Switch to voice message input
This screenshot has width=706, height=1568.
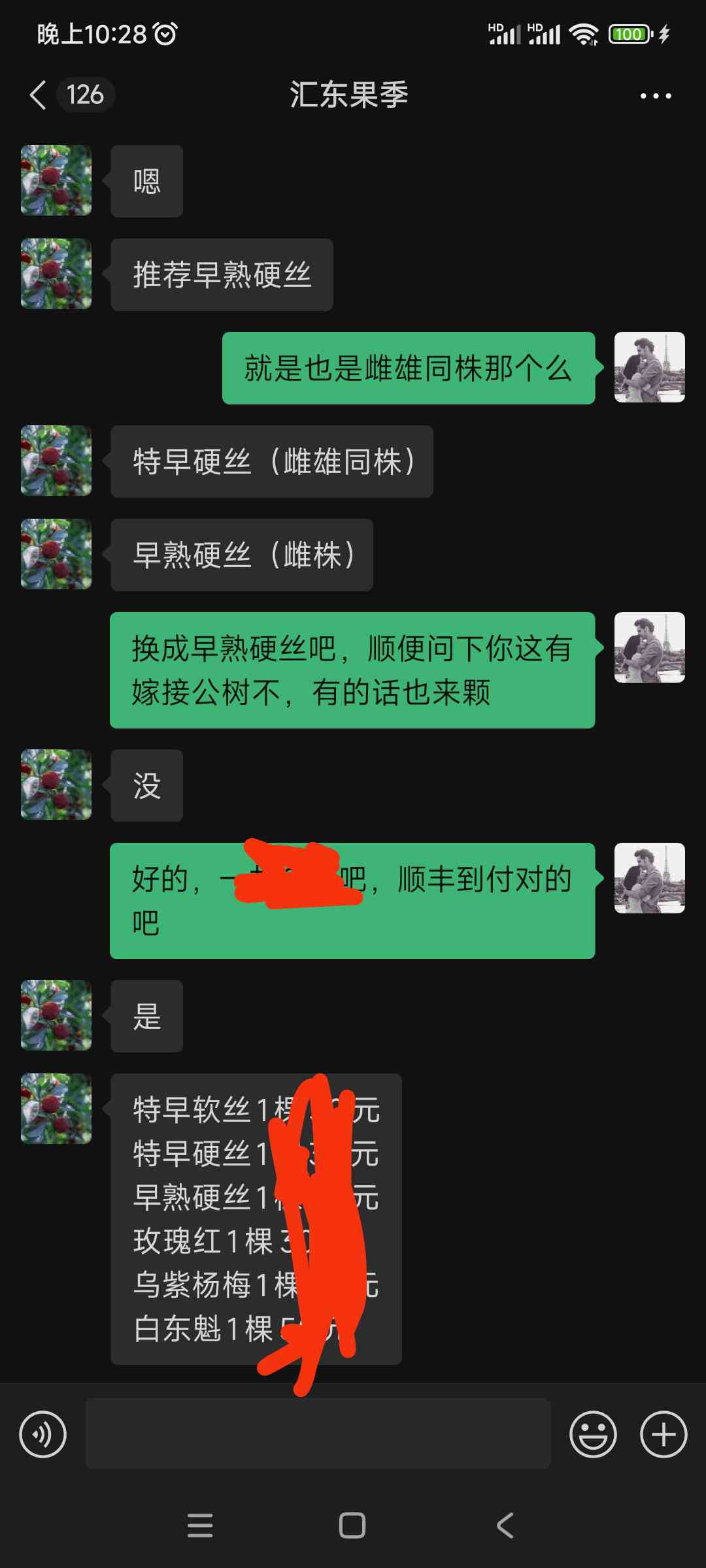coord(43,1434)
